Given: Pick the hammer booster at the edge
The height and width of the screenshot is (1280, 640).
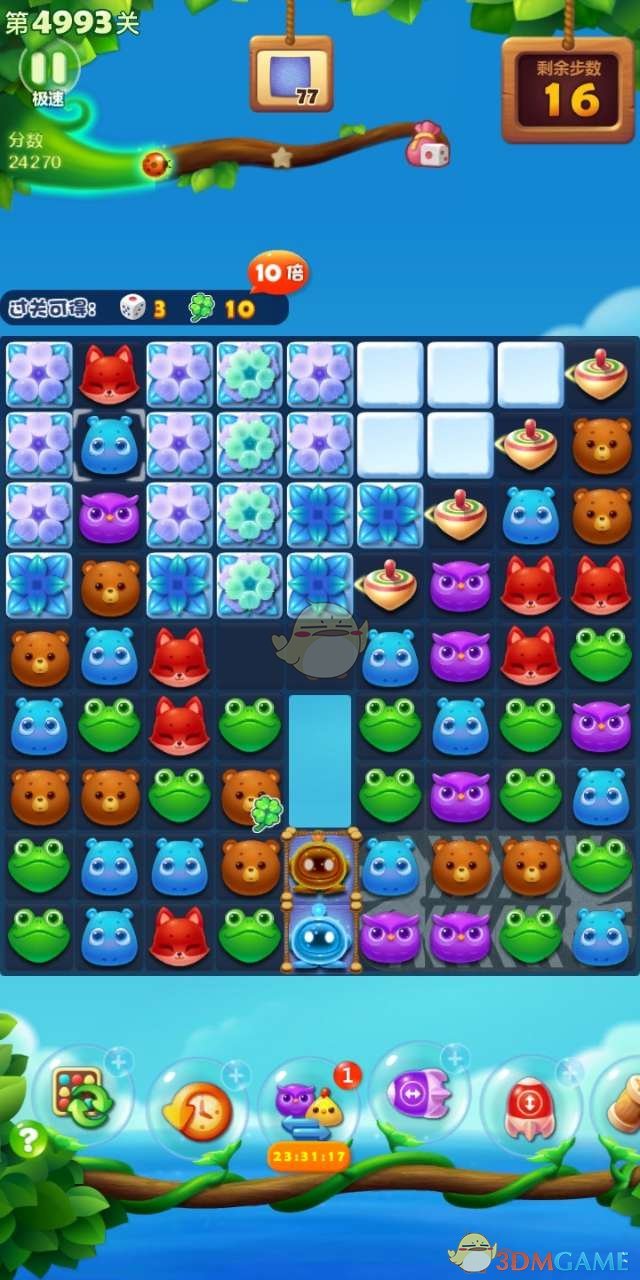Looking at the screenshot, I should click(623, 1100).
